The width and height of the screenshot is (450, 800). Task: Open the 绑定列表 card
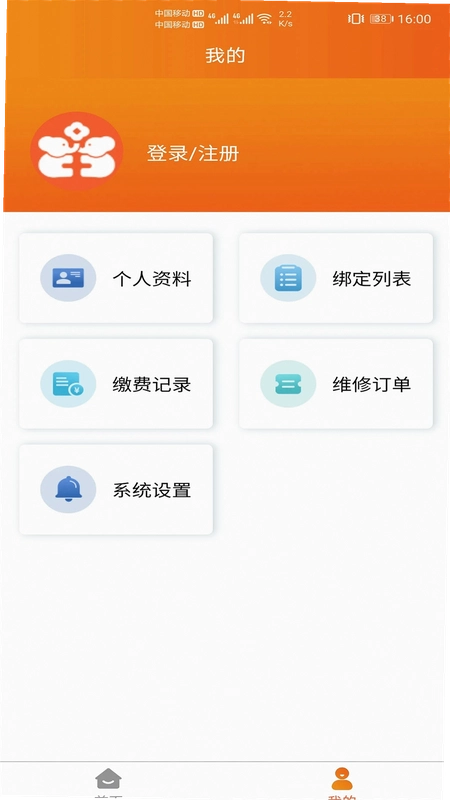point(336,278)
